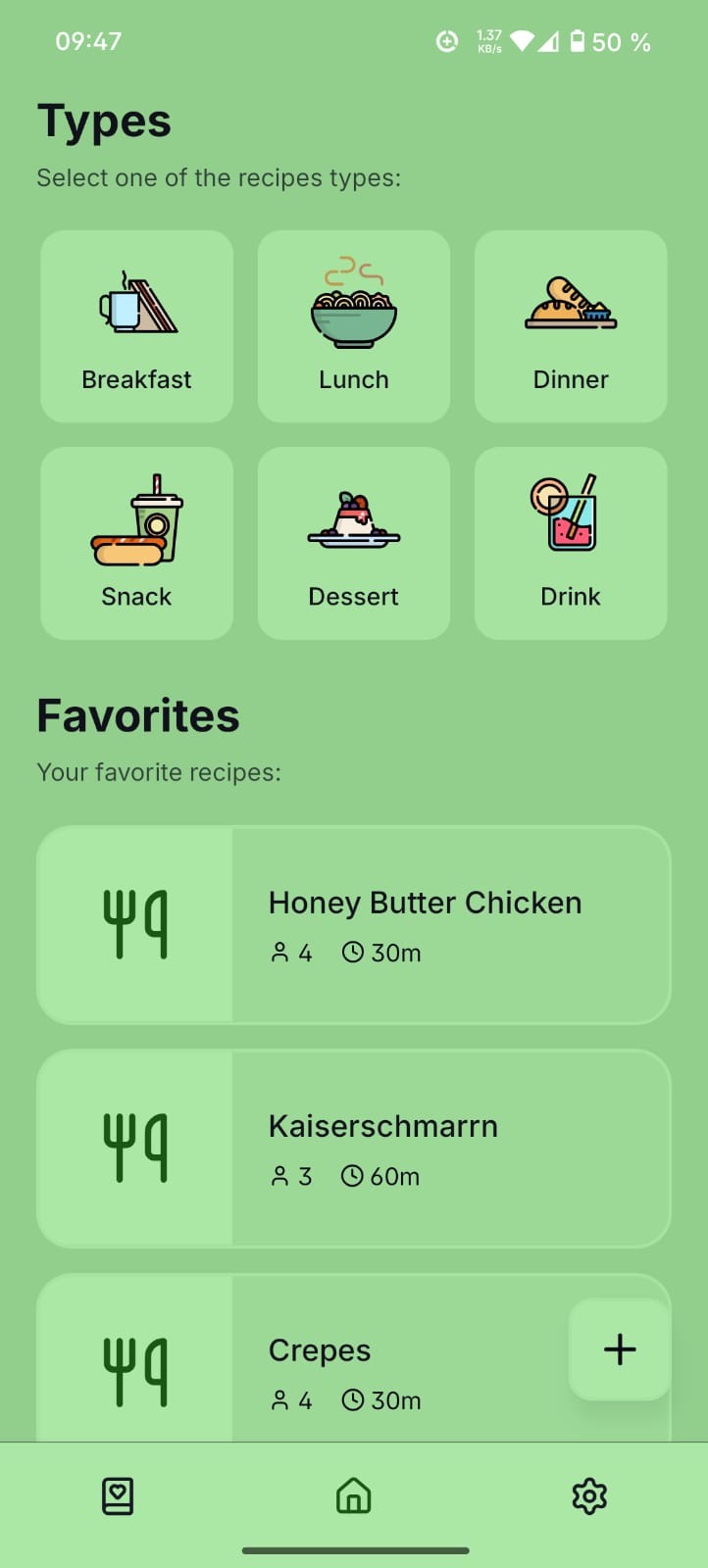Open the Dessert category
708x1568 pixels.
353,543
